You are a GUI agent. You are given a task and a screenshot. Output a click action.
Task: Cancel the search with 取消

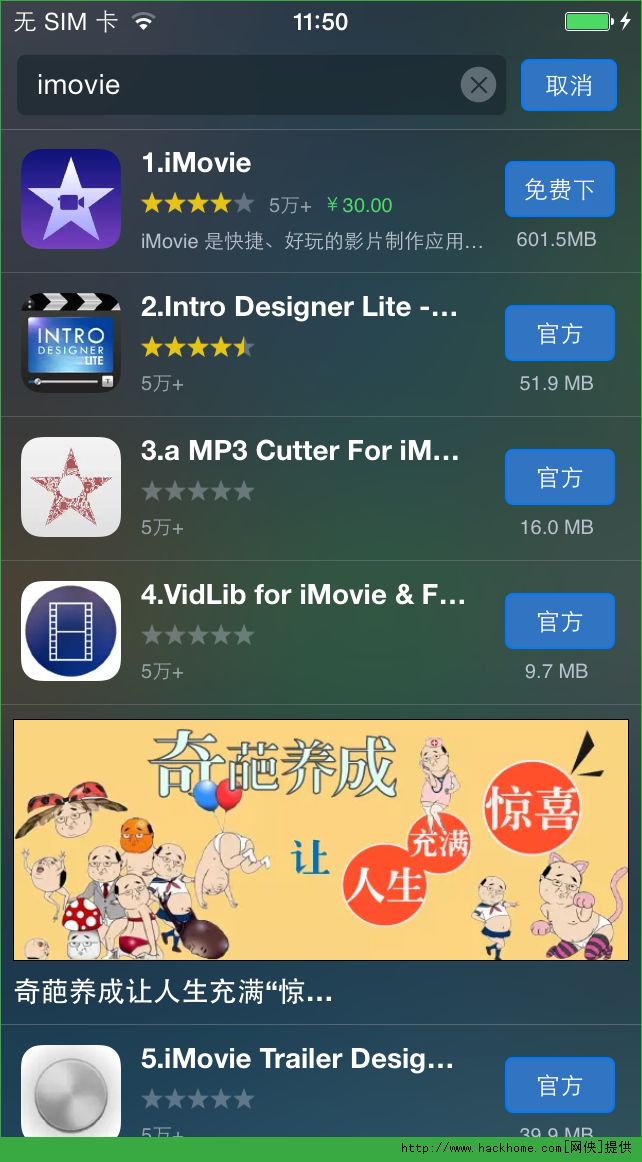tap(568, 85)
